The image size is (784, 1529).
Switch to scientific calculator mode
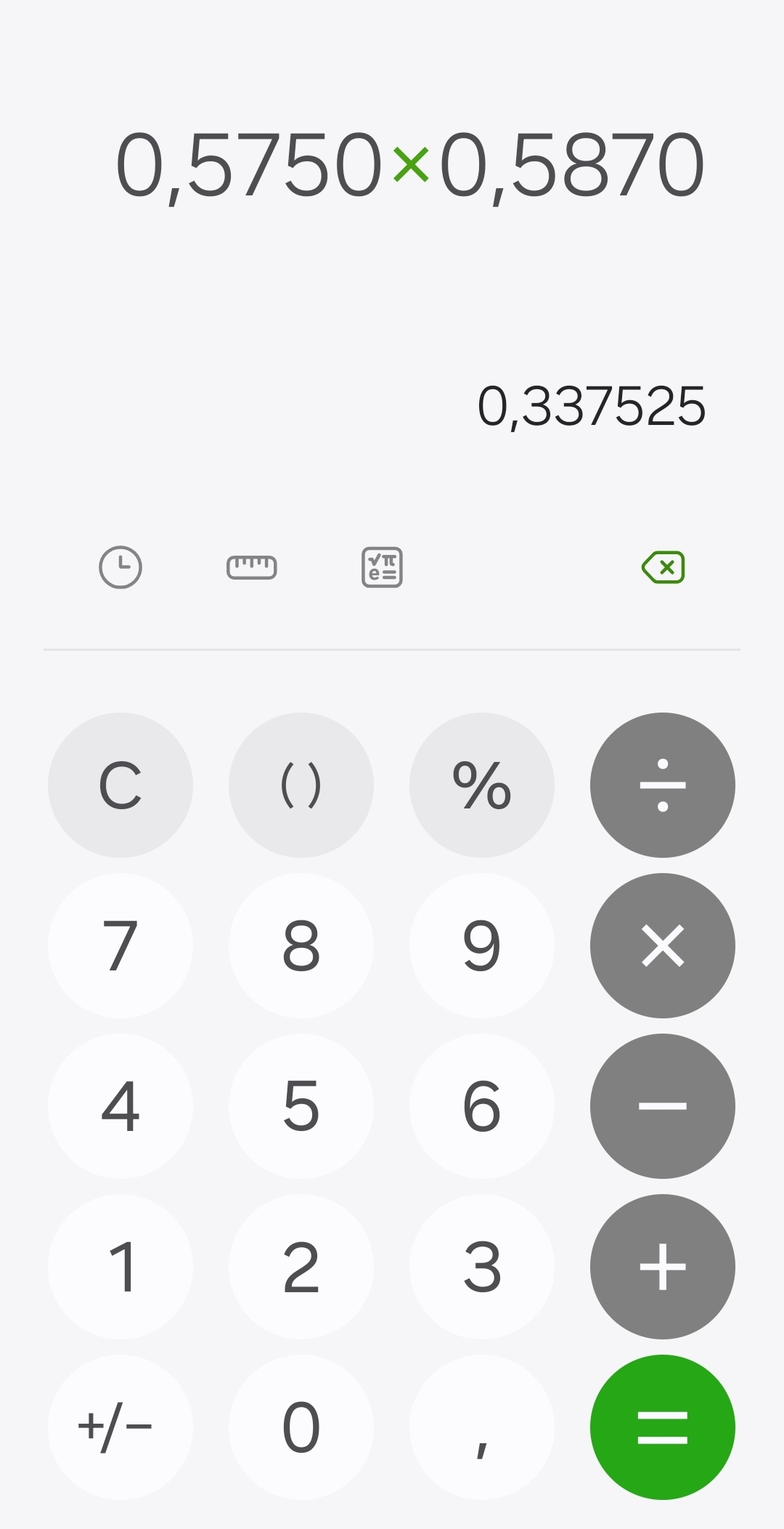point(382,567)
